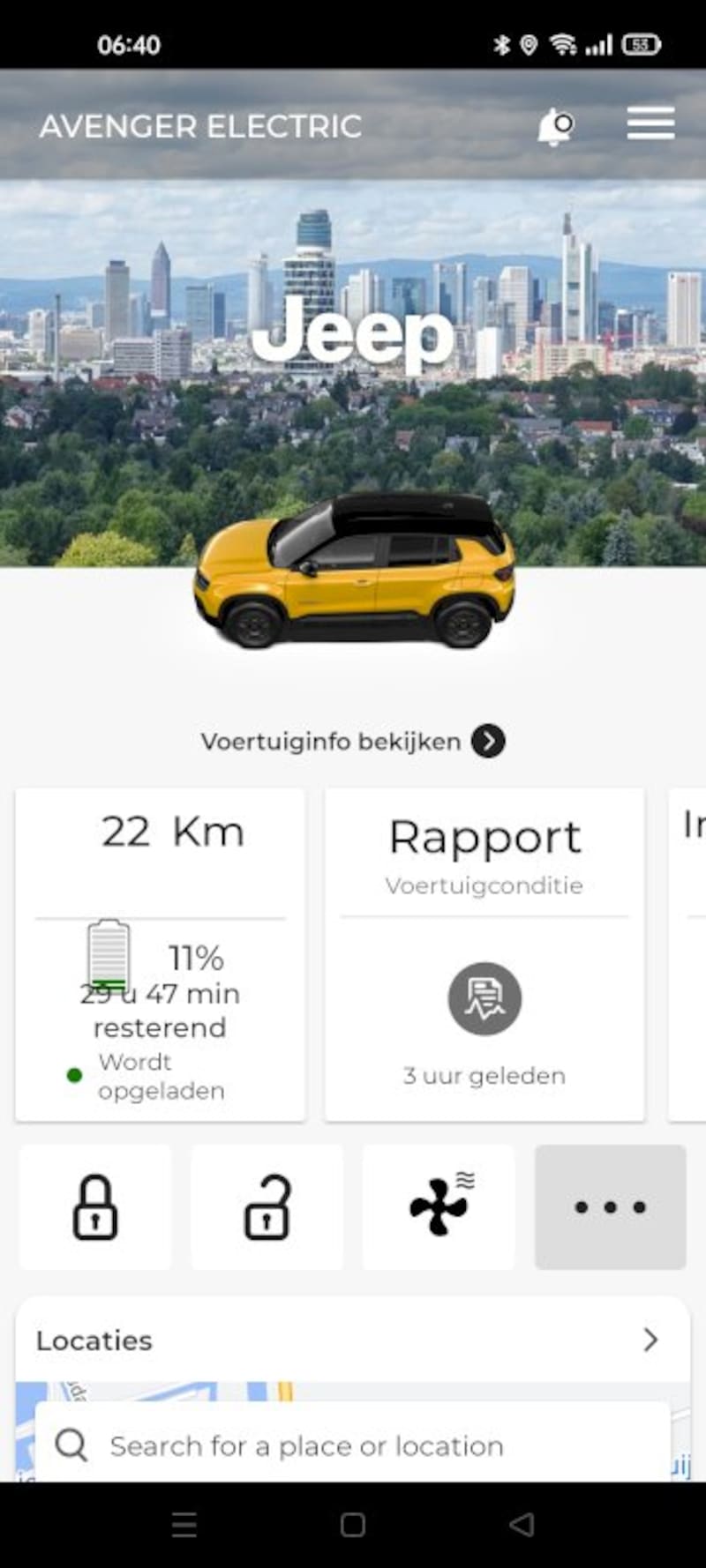Expand the Locaties section
The width and height of the screenshot is (706, 1568).
(353, 1340)
